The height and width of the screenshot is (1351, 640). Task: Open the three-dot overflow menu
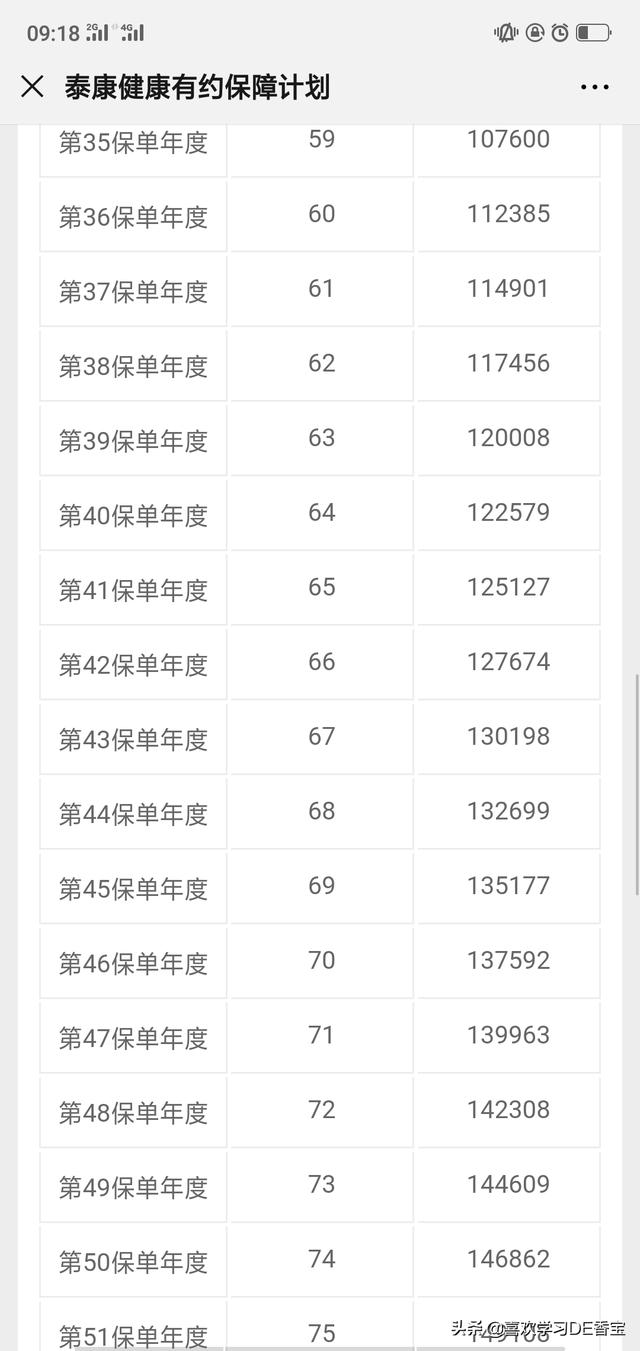[595, 88]
